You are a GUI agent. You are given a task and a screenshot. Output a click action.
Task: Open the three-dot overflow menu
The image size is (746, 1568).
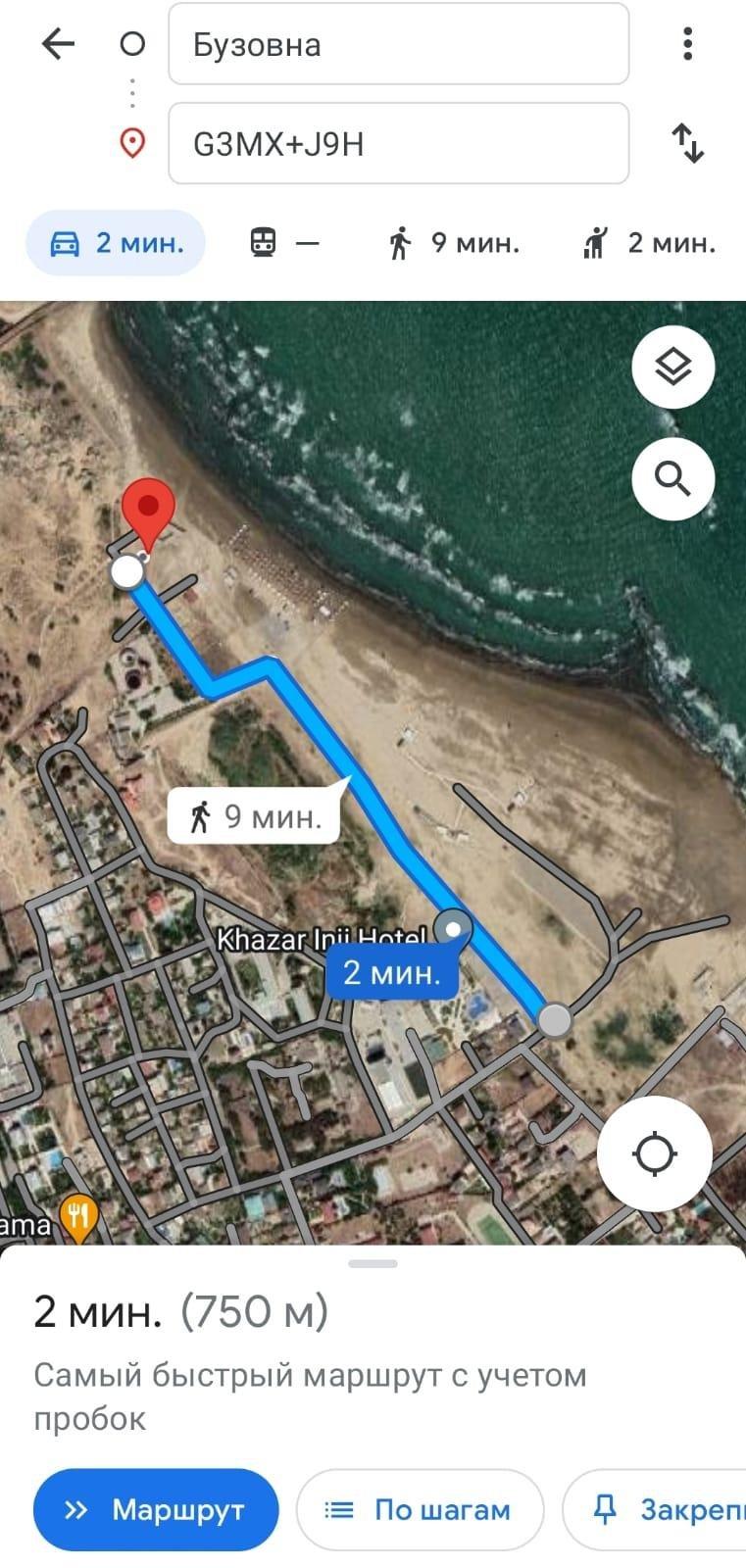click(688, 44)
